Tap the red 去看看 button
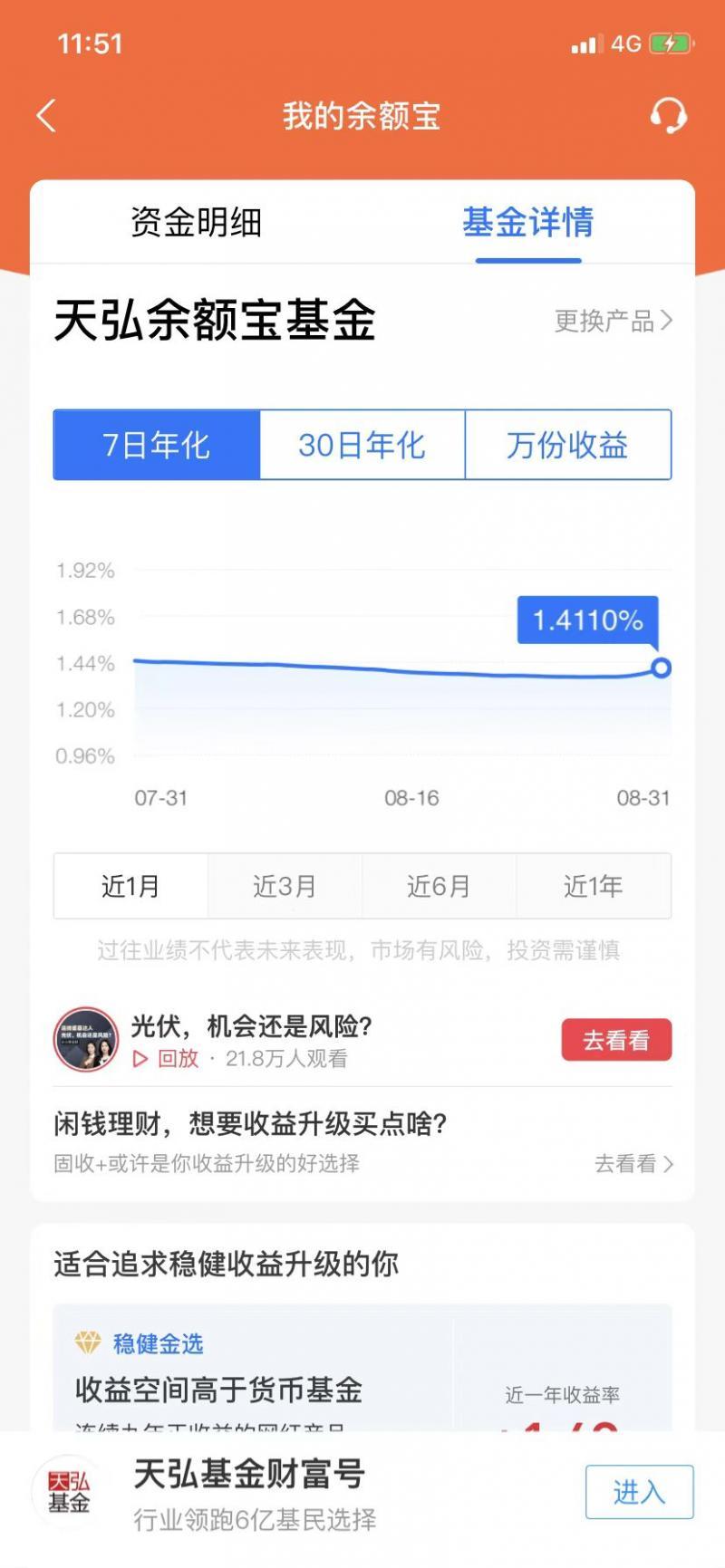The image size is (725, 1568). tap(616, 1040)
